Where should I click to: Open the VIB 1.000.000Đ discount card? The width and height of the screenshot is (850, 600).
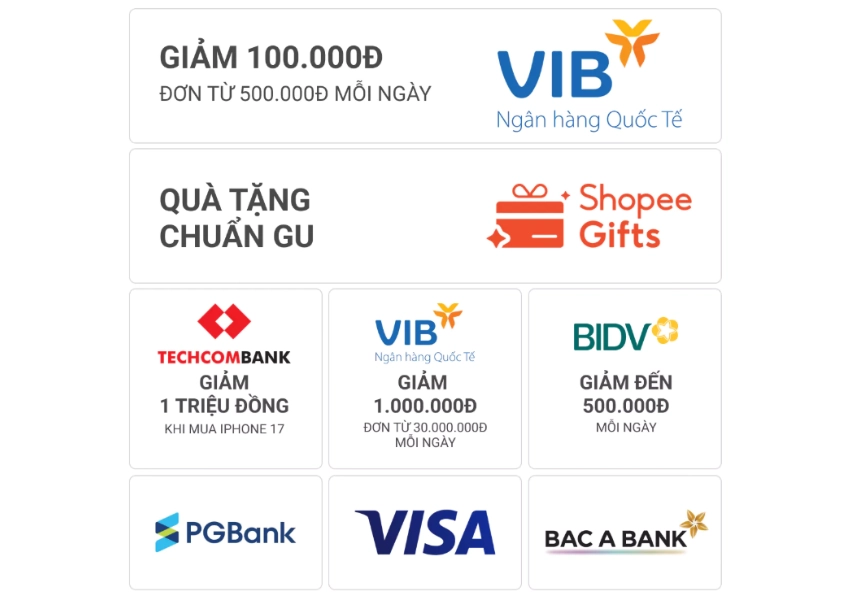[x=425, y=379]
